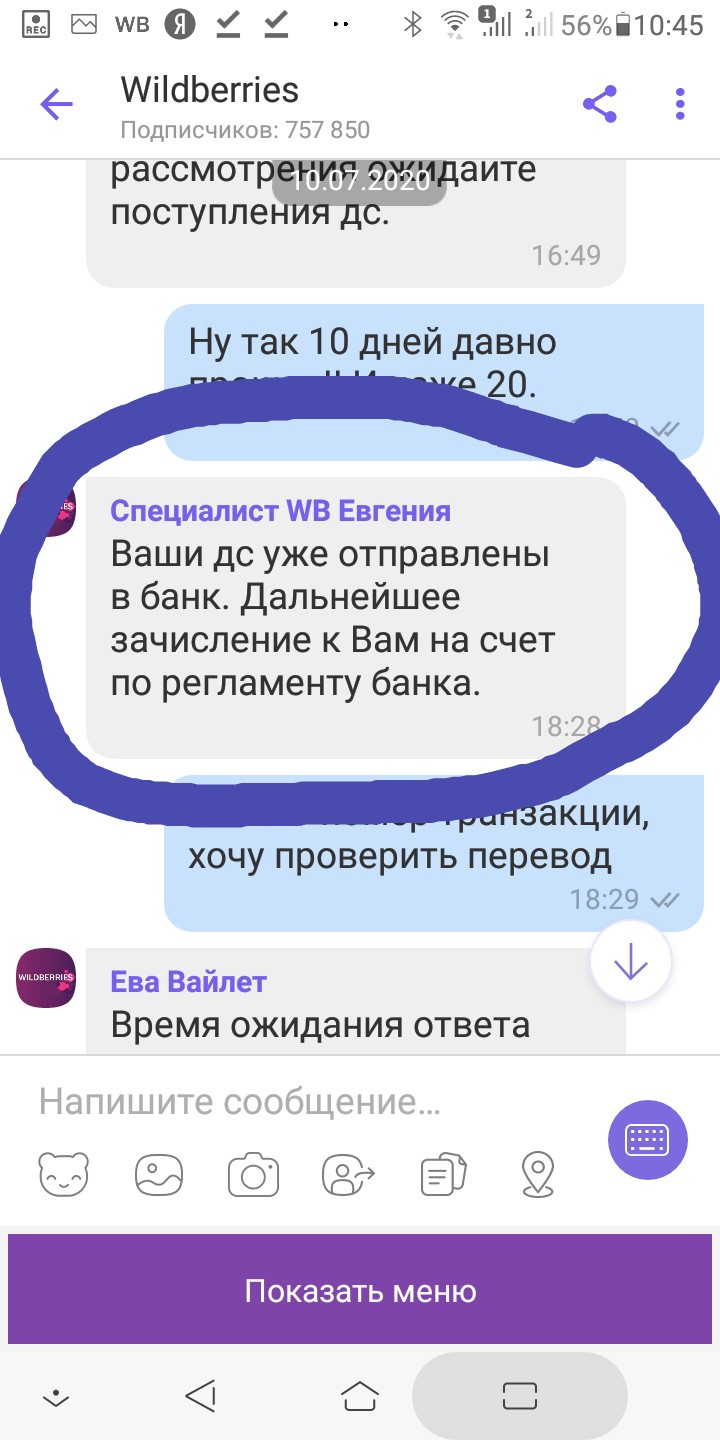This screenshot has height=1440, width=720.
Task: Attach a picture from gallery
Action: [x=159, y=1174]
